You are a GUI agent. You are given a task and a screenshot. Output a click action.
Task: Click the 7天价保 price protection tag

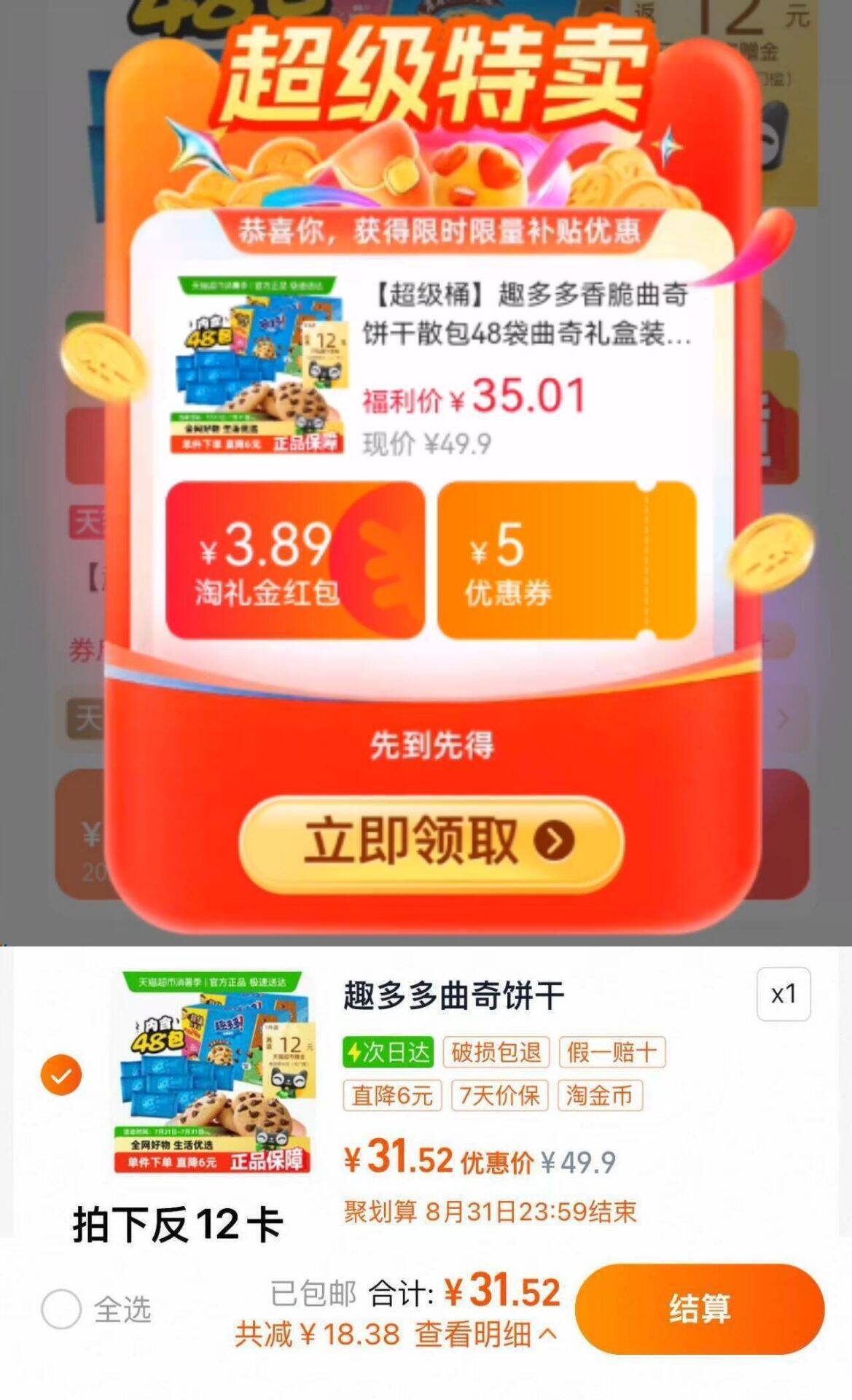[x=500, y=1096]
